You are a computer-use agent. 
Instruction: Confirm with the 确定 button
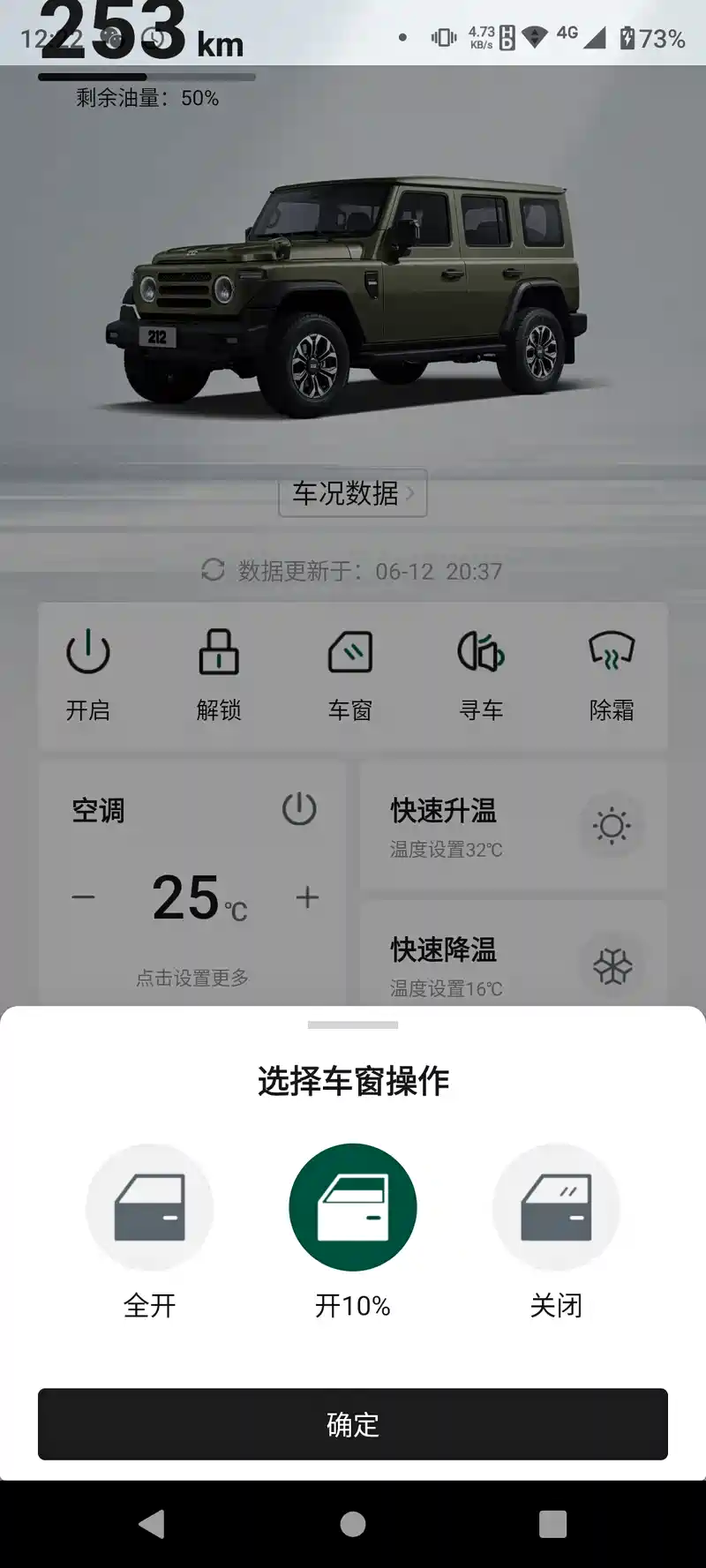pyautogui.click(x=353, y=1424)
